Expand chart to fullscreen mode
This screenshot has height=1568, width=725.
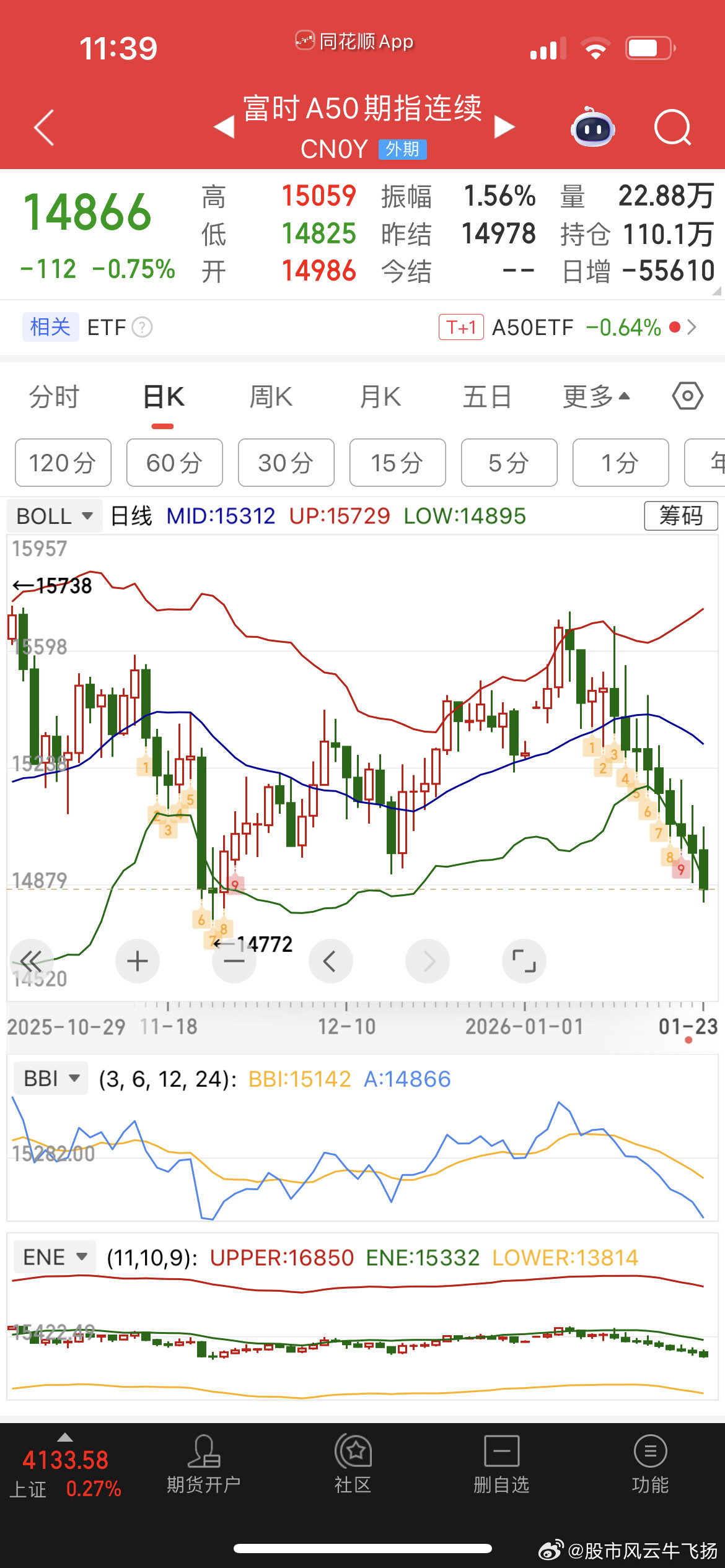[524, 960]
